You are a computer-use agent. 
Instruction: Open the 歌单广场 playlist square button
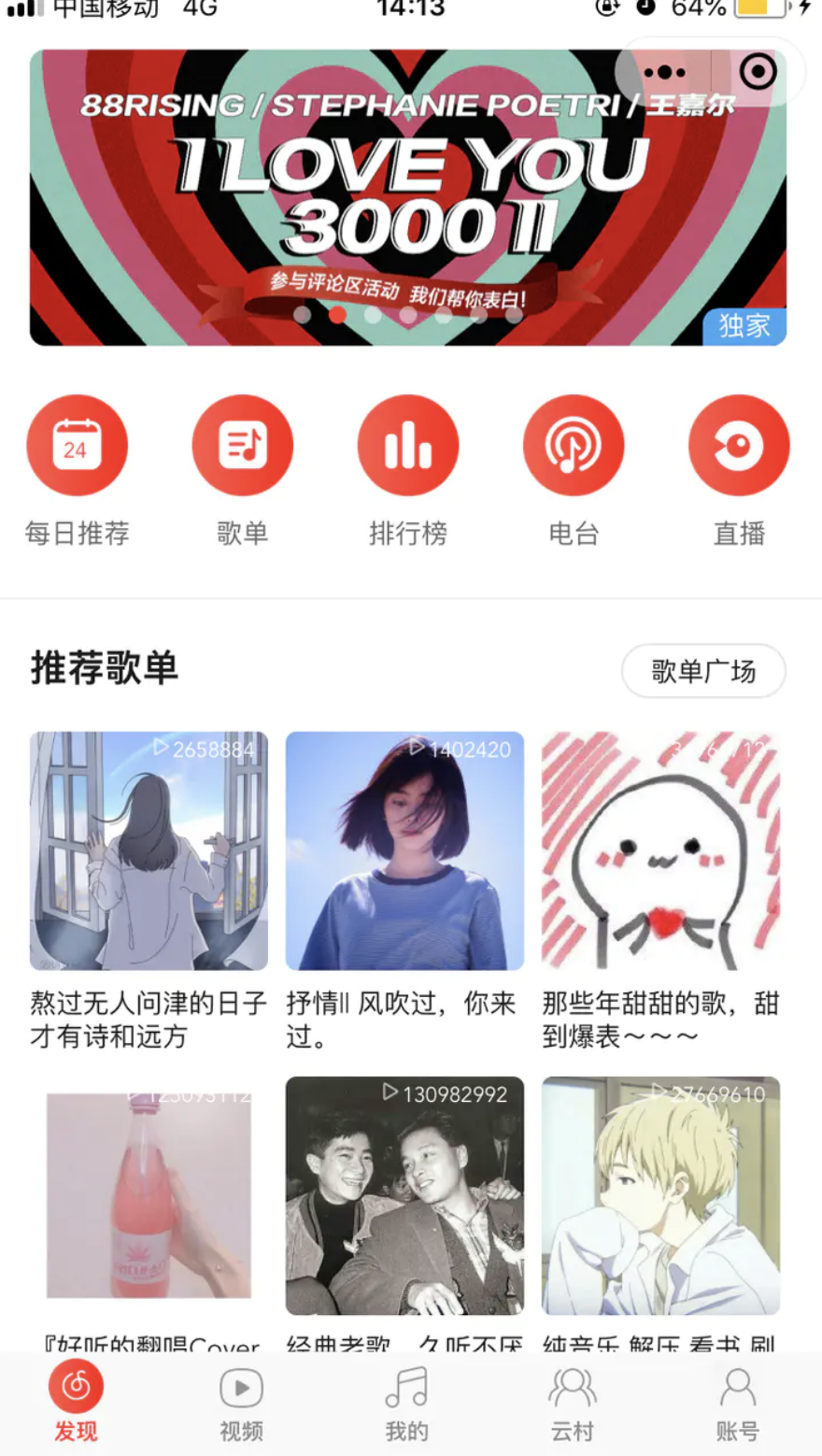(x=703, y=670)
